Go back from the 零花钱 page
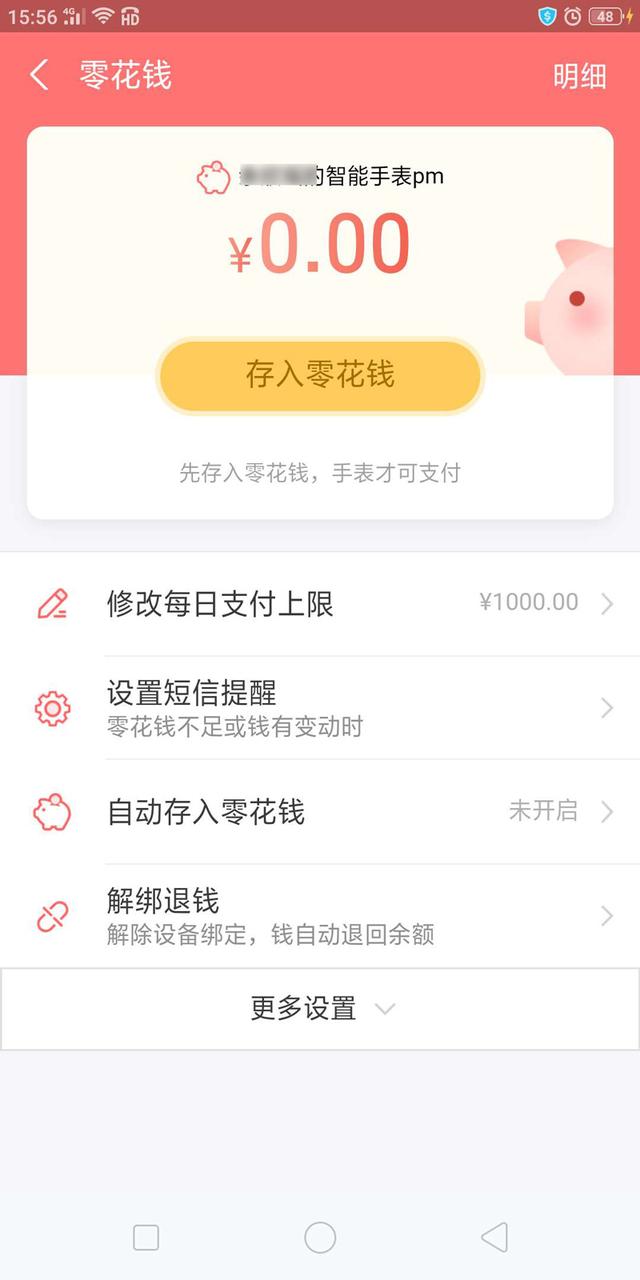 tap(39, 75)
